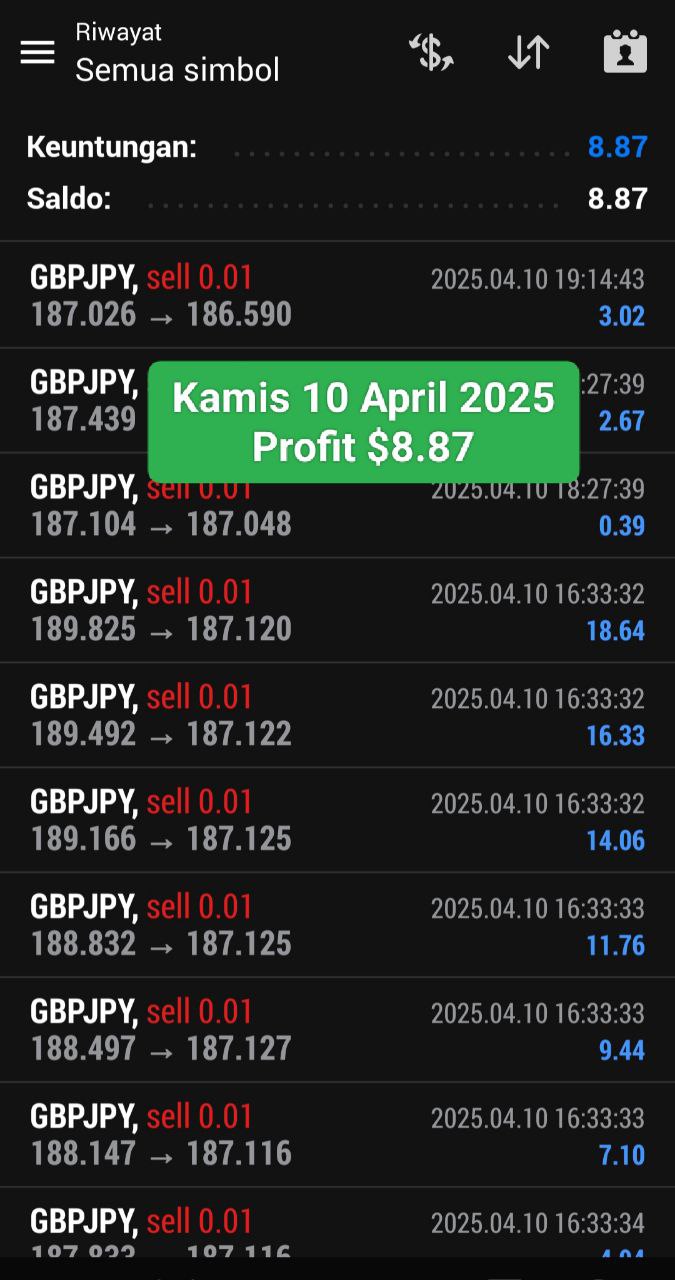Expand the GBPJPY trade opened at 188.832
This screenshot has height=1280, width=675.
337,925
